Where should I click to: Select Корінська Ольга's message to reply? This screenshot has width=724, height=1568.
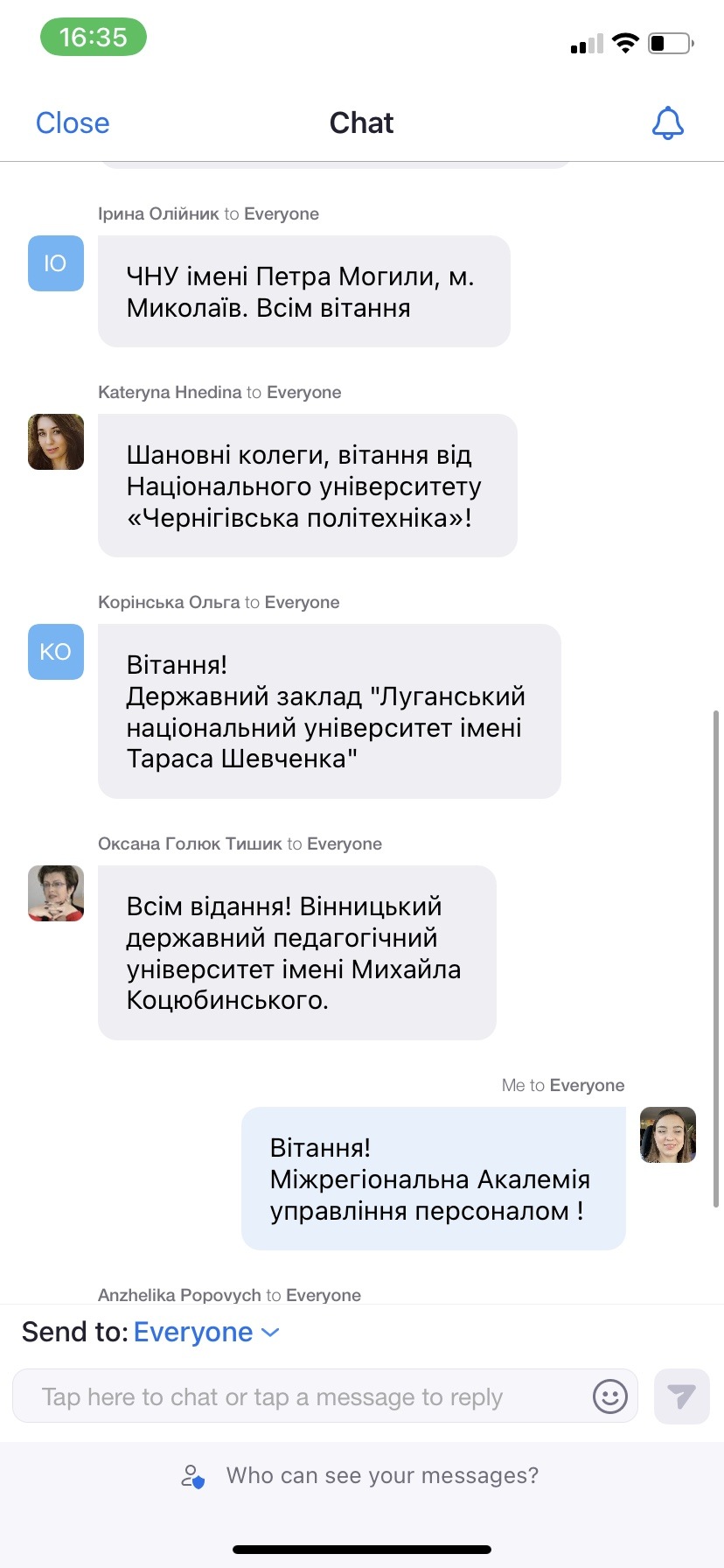pyautogui.click(x=329, y=711)
